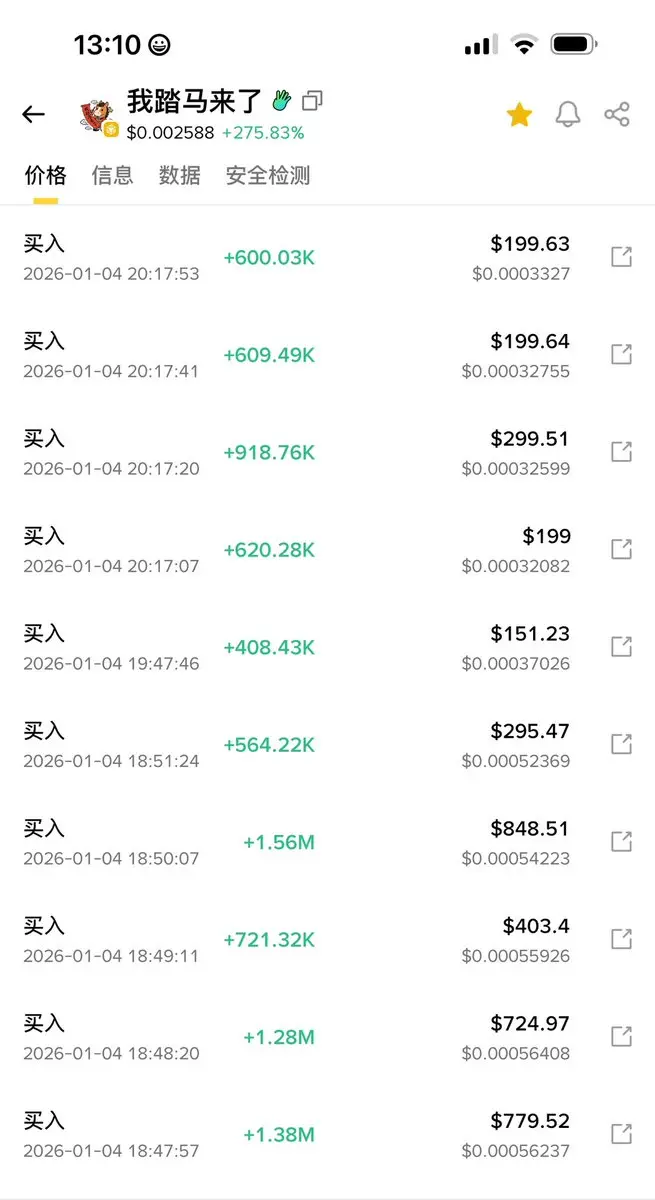655x1200 pixels.
Task: Switch to the 数据 tab
Action: pos(179,176)
